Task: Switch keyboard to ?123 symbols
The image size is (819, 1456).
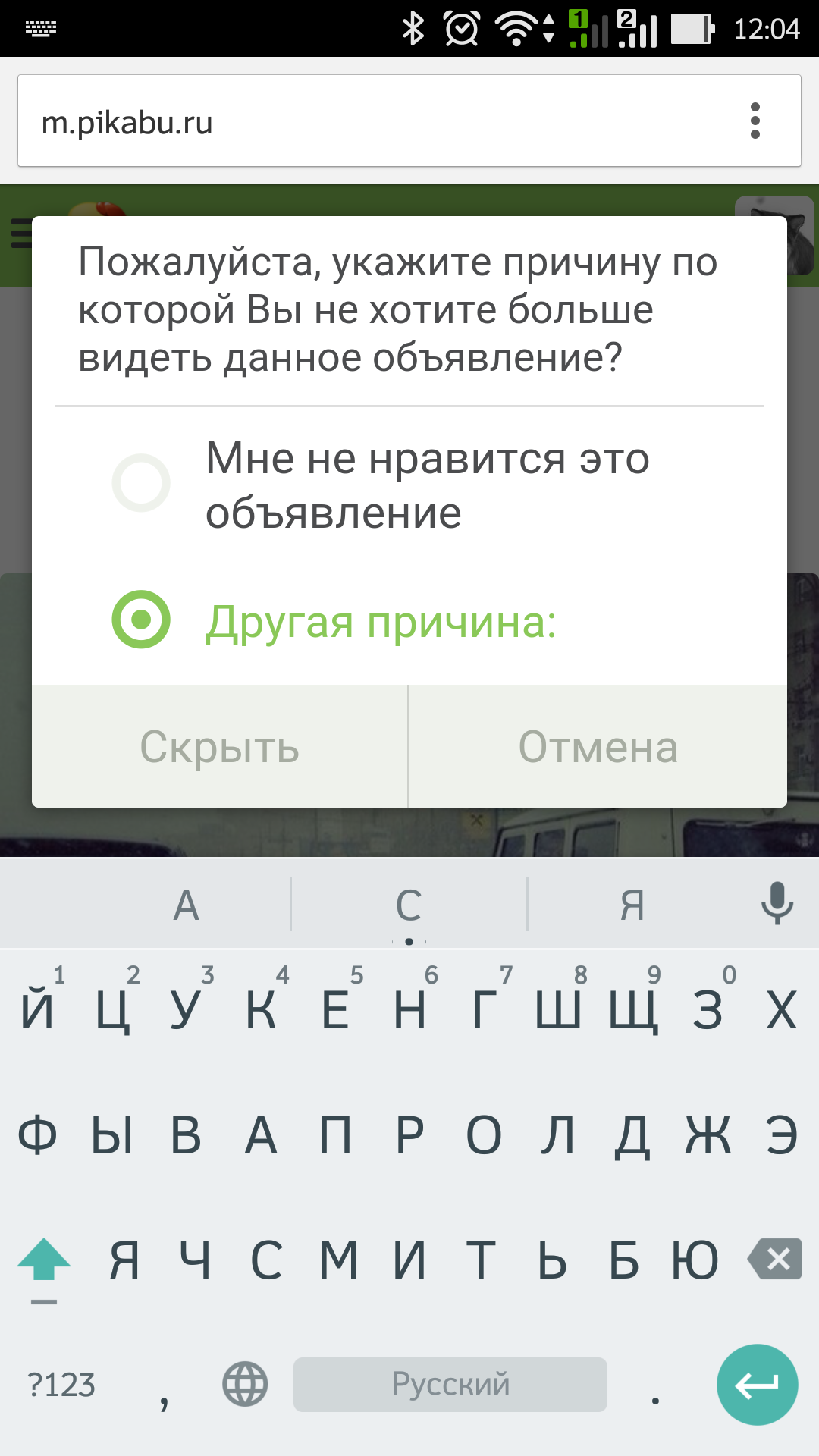Action: [x=61, y=1385]
